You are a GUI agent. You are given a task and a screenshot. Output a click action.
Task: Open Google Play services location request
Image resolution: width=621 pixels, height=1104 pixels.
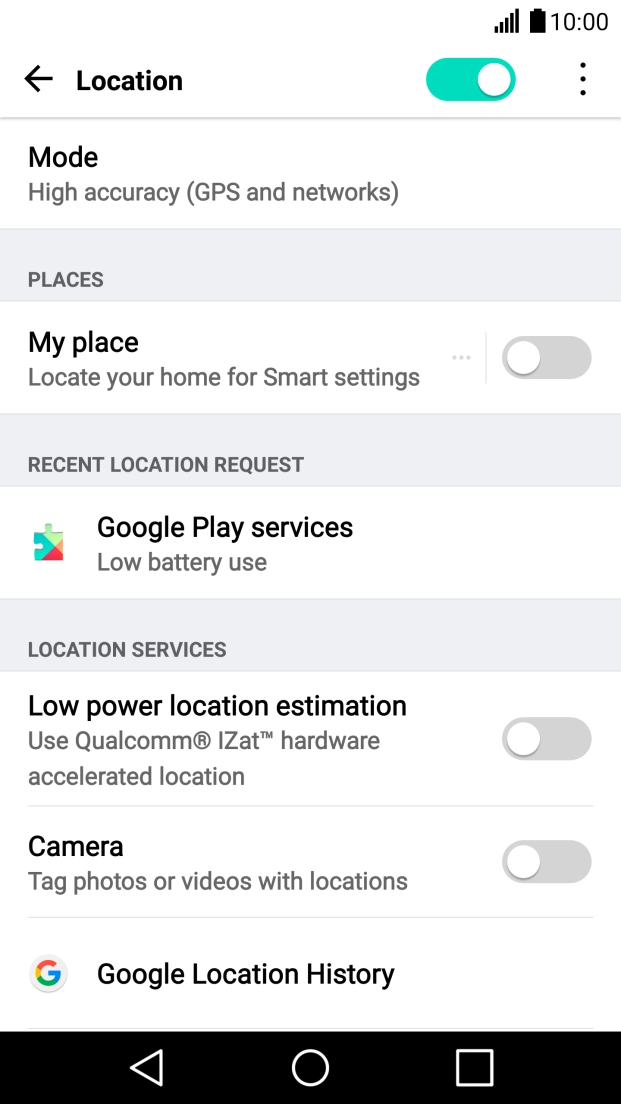[225, 543]
